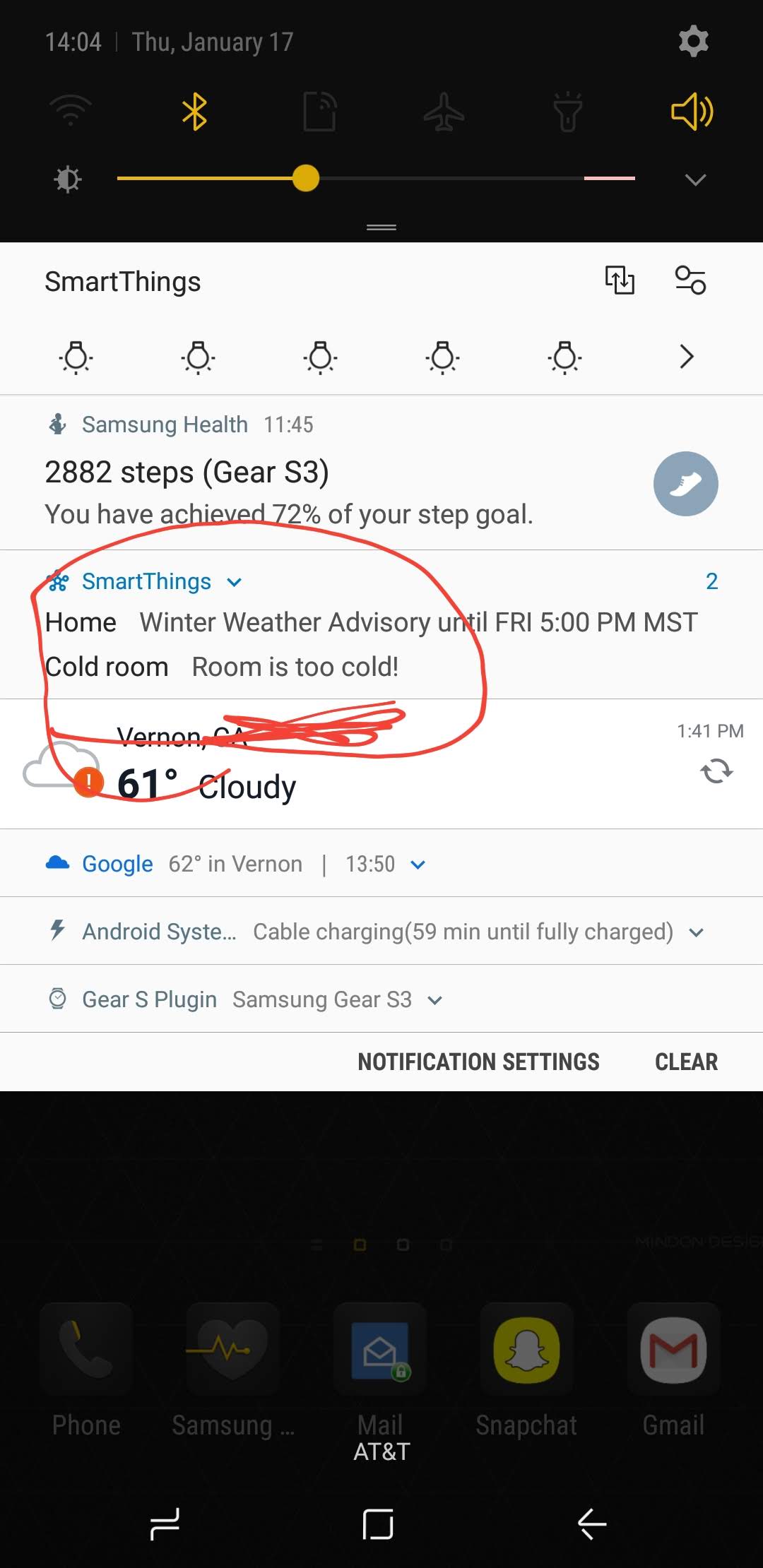Enable airplane mode
Screen dimensions: 763x1568
click(444, 112)
